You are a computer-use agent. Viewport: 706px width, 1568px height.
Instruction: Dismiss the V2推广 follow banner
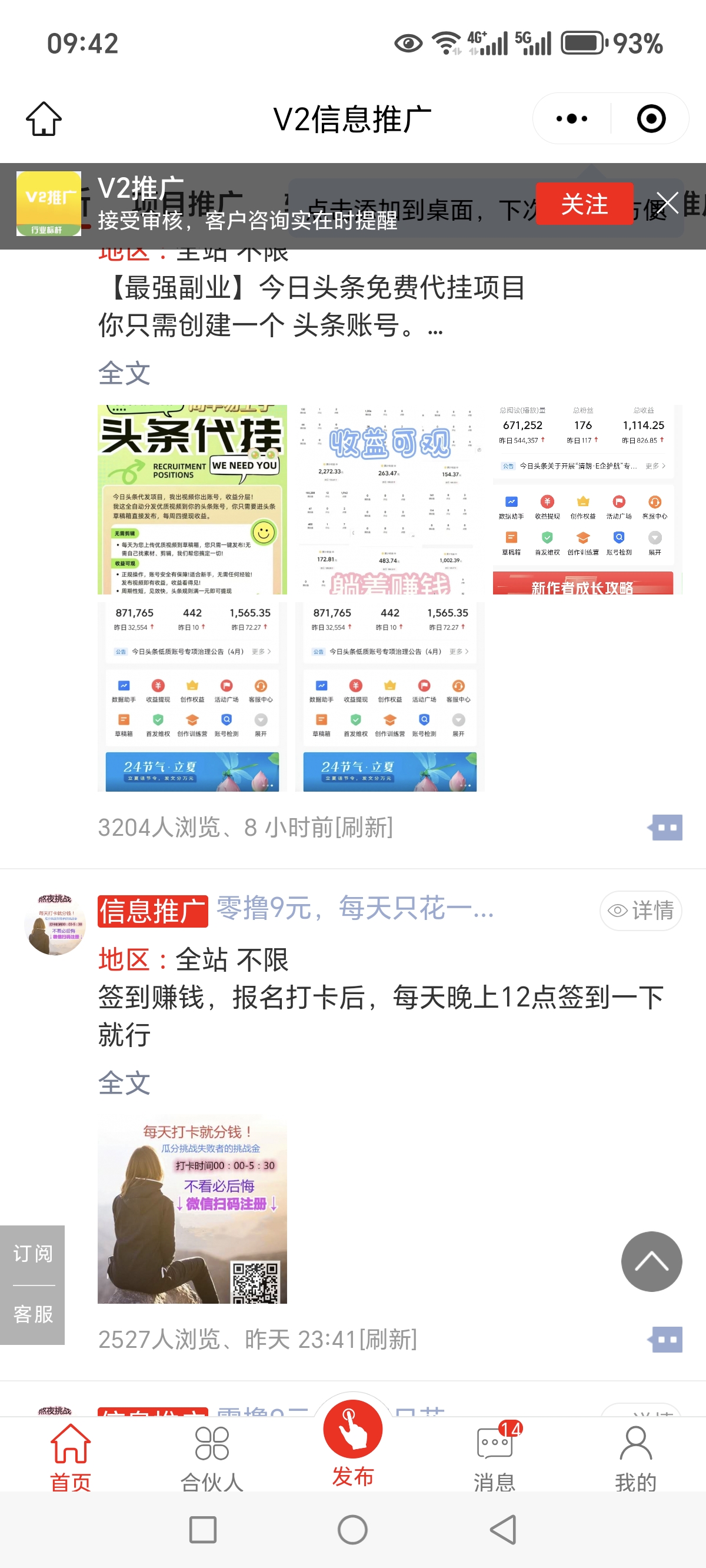pos(667,202)
